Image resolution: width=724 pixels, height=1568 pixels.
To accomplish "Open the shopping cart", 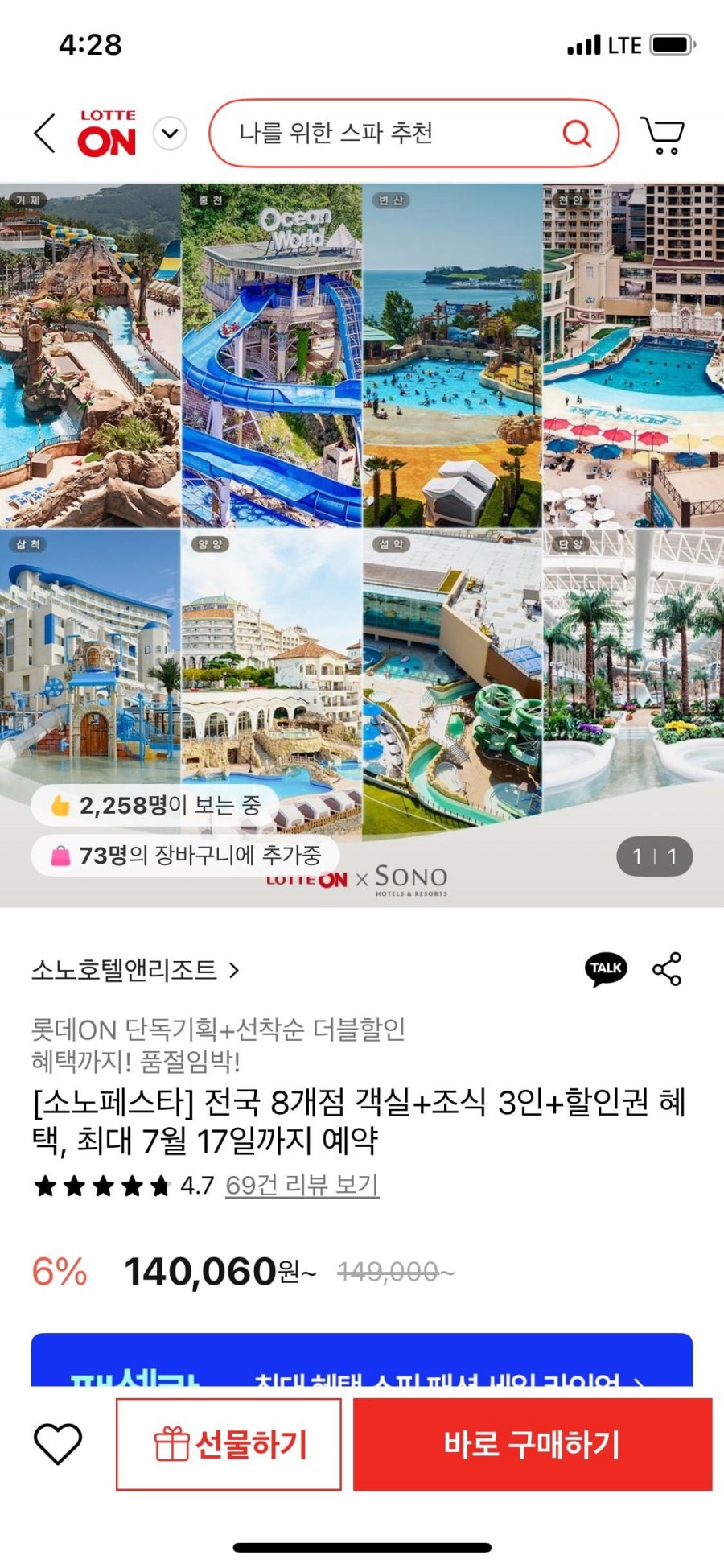I will pos(662,135).
